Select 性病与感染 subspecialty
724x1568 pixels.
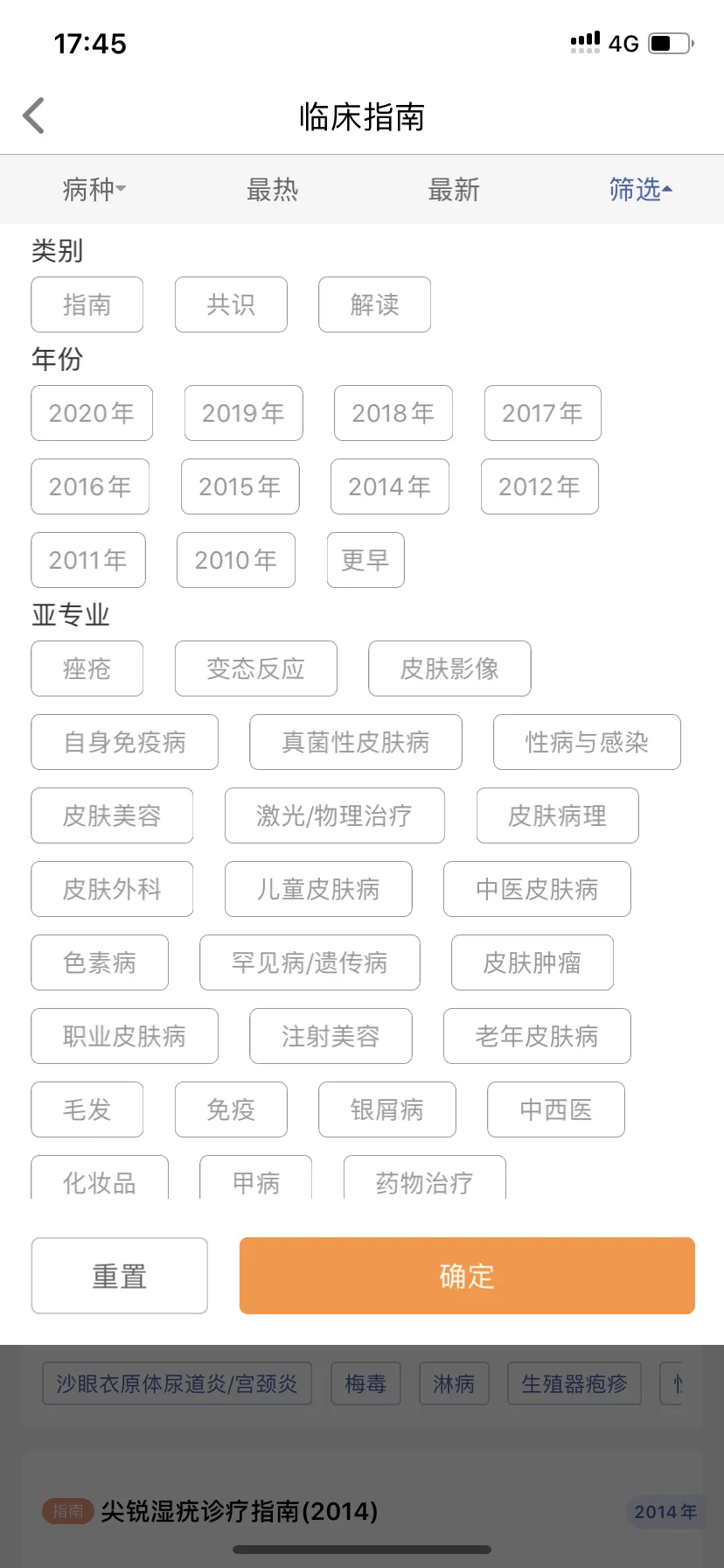click(x=586, y=742)
